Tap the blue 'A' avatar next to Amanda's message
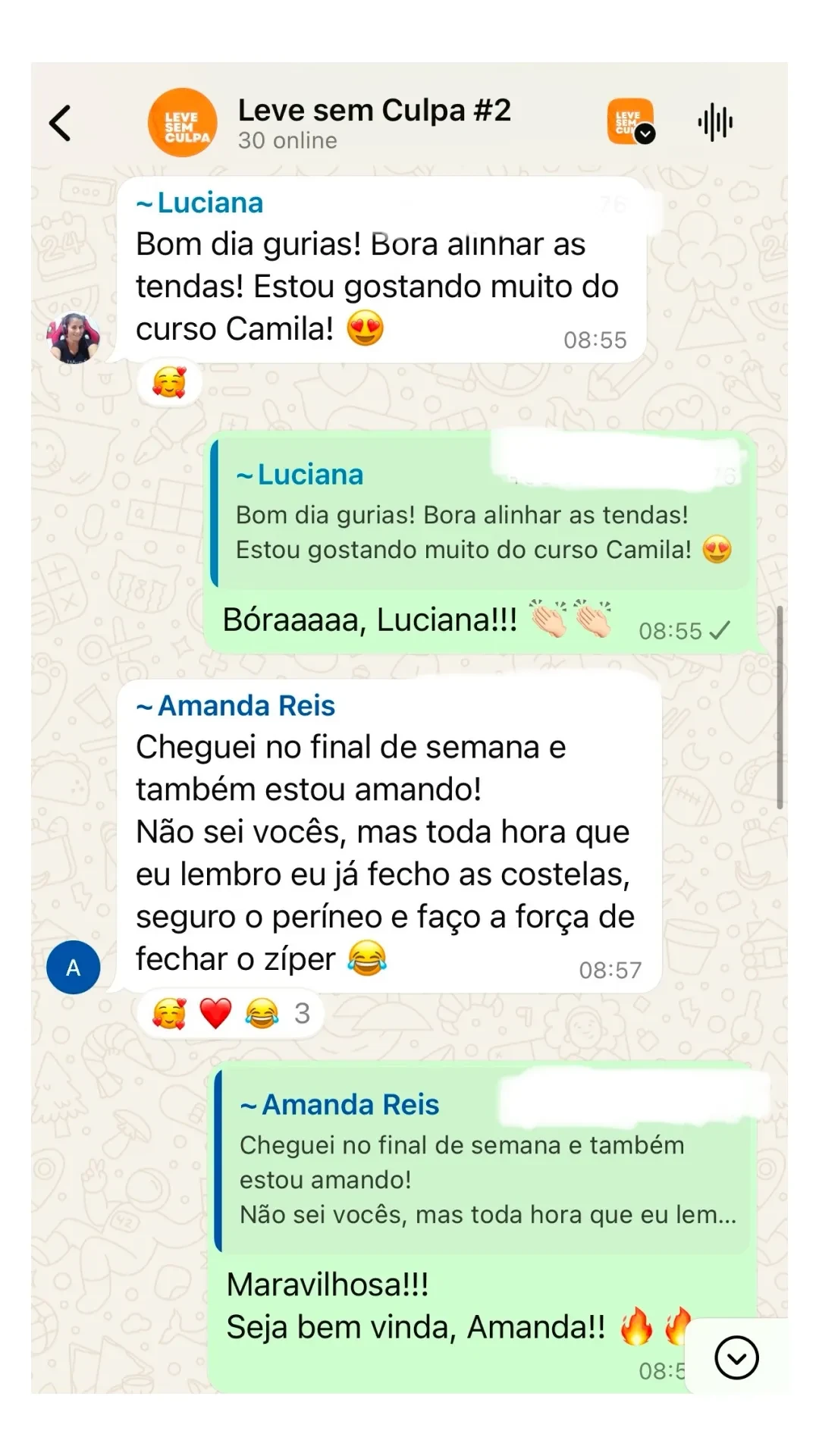 74,968
